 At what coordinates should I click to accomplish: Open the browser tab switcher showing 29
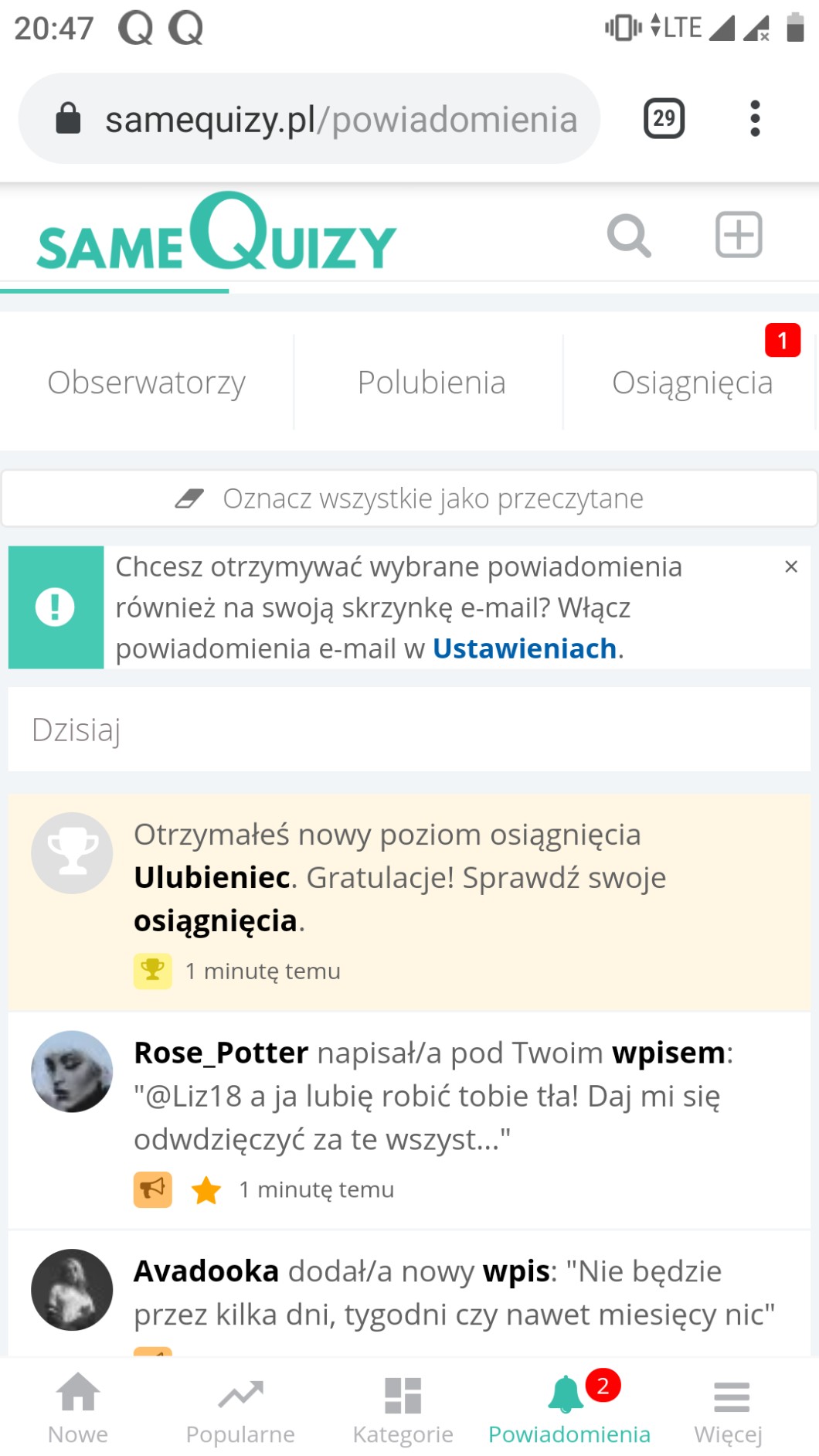664,119
